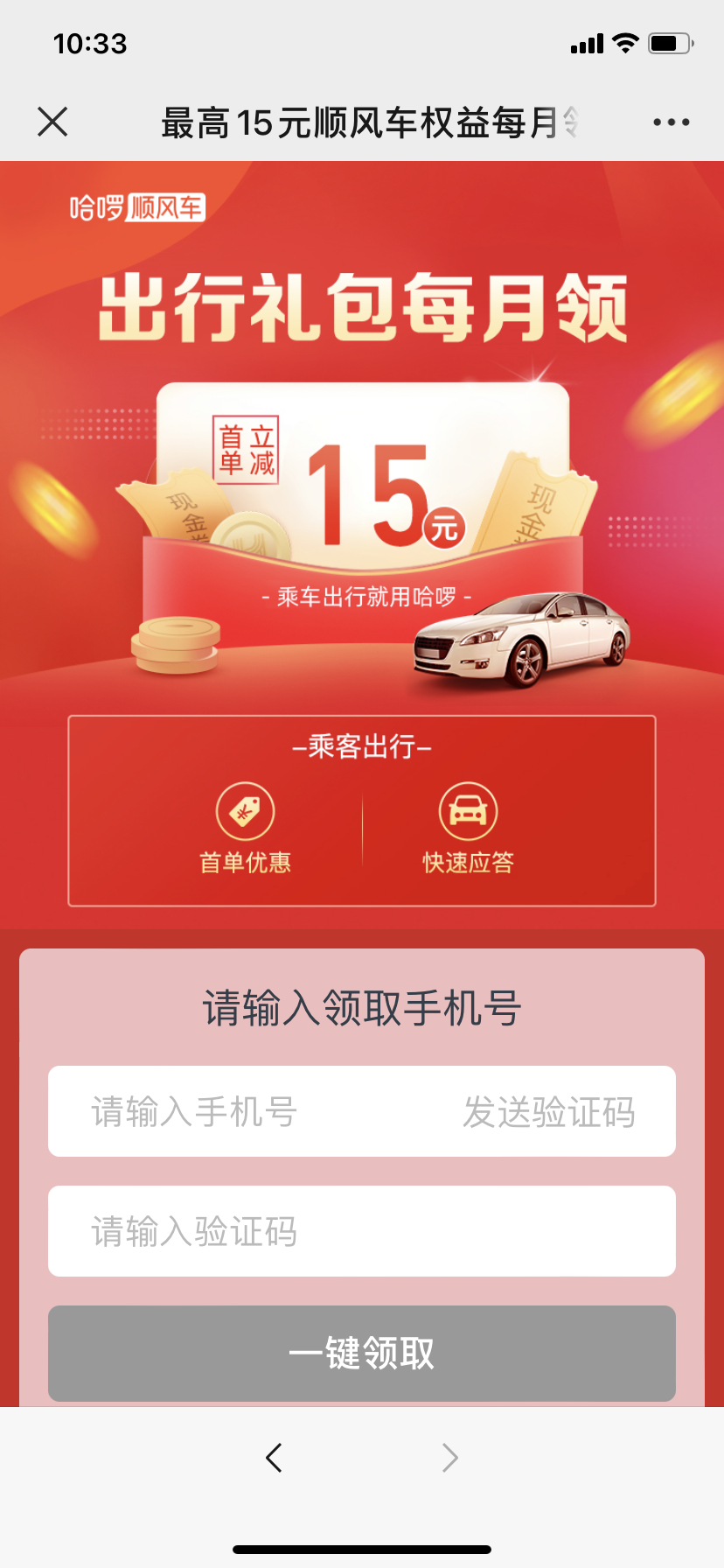Focus the 请输入验证码 verification code field
Viewport: 724px width, 1568px height.
(362, 1231)
